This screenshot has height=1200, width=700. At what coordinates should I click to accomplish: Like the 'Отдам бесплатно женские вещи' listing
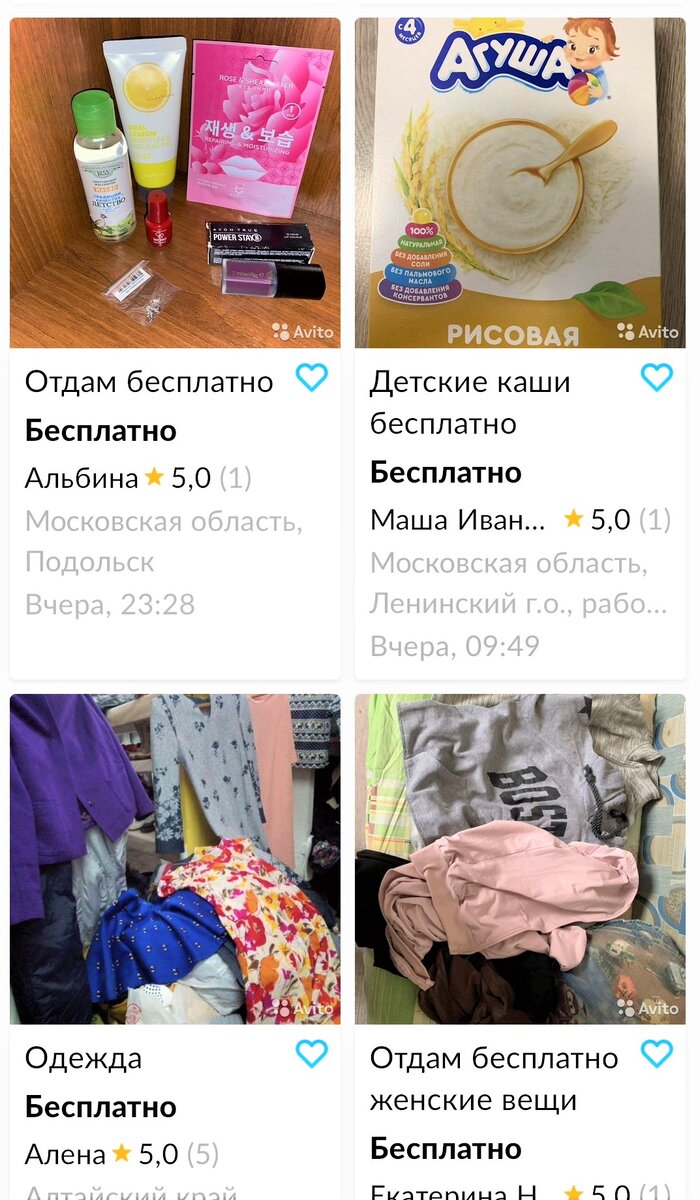(656, 1054)
